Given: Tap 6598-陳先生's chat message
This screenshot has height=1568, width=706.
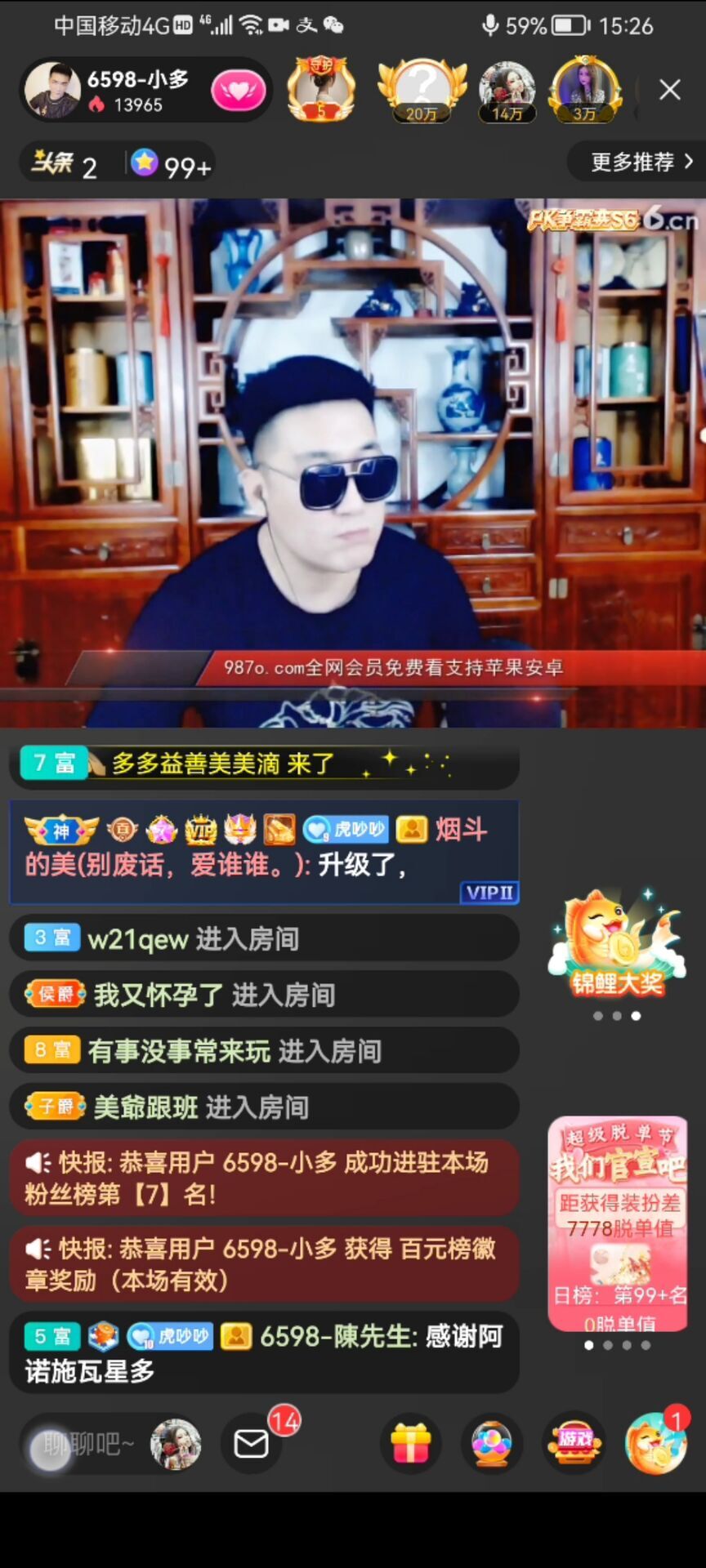Looking at the screenshot, I should 263,1352.
